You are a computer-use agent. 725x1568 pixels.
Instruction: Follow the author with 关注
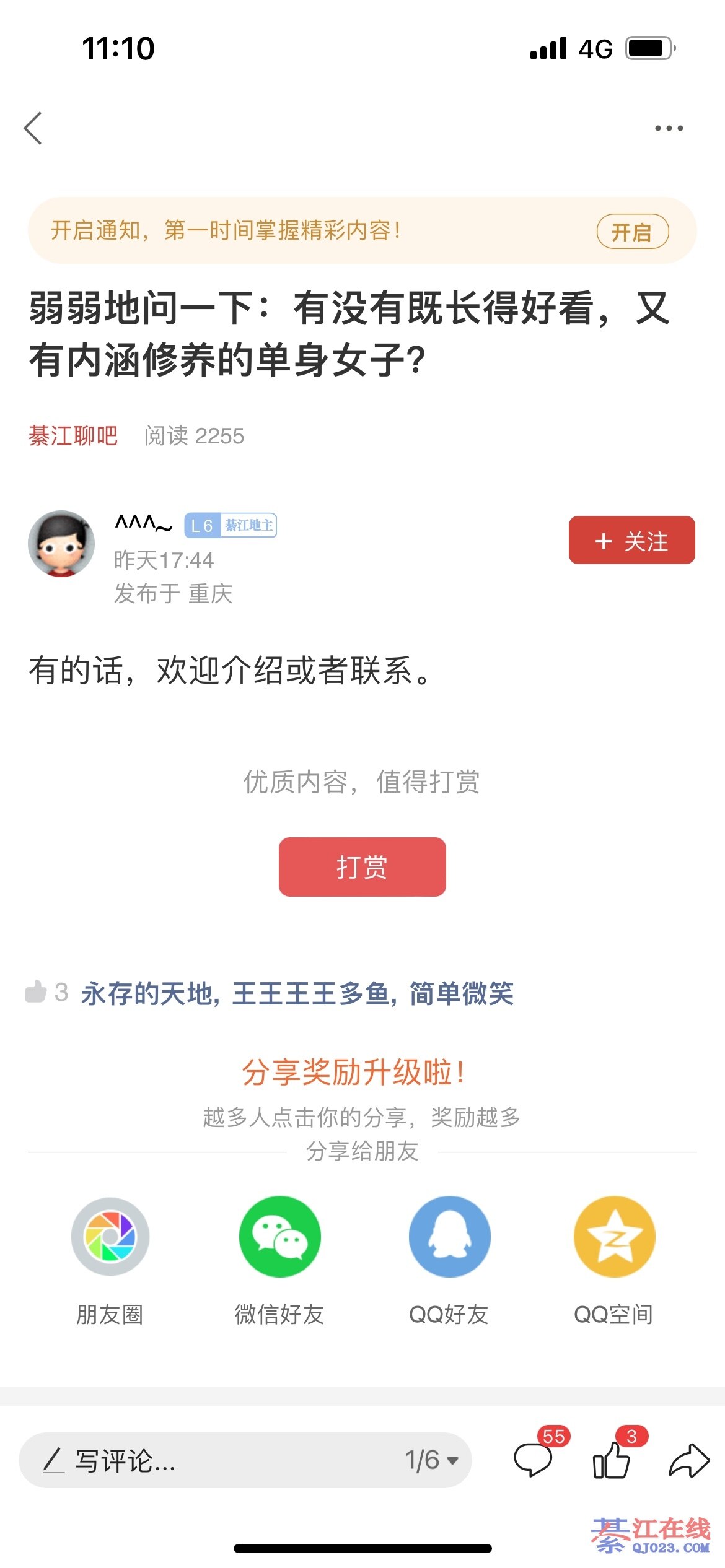tap(631, 541)
